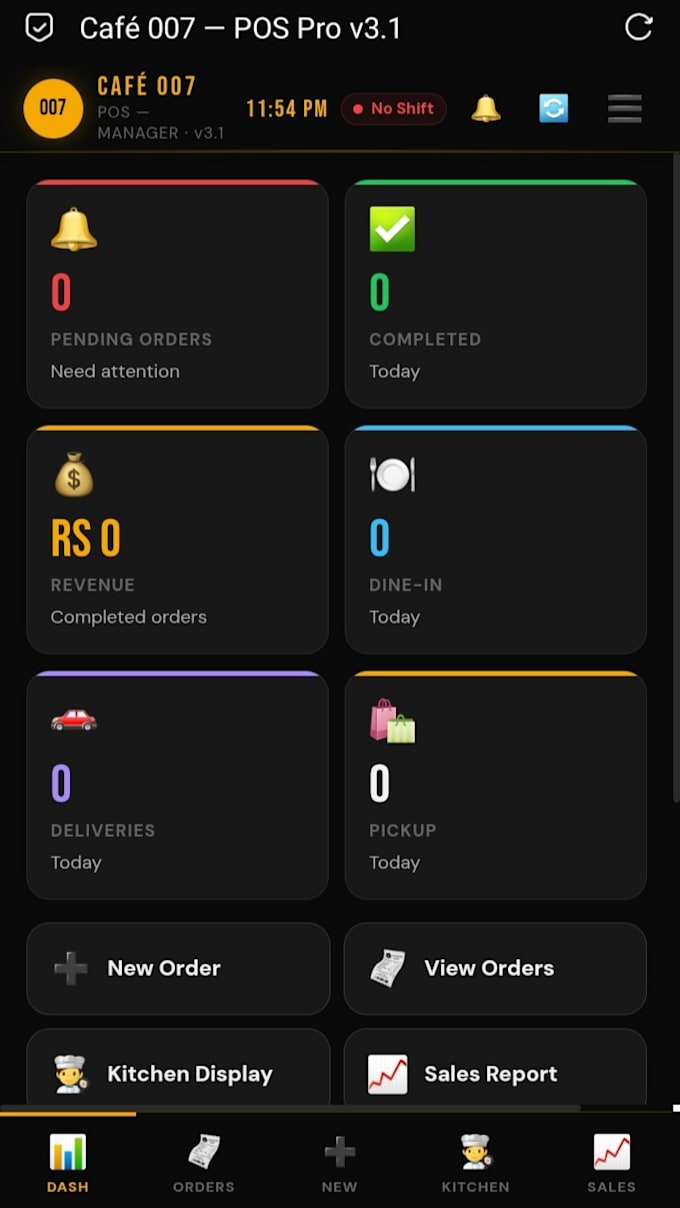Open the Revenue card
The height and width of the screenshot is (1208, 680).
[x=177, y=540]
